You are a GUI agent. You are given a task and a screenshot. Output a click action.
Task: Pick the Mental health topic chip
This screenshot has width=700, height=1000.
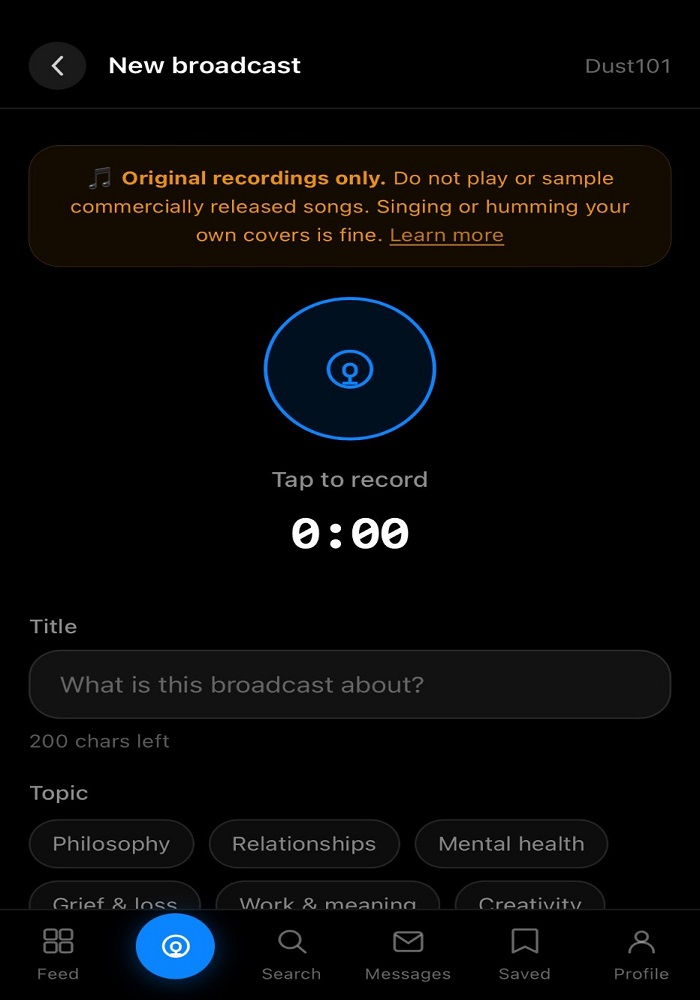point(511,844)
